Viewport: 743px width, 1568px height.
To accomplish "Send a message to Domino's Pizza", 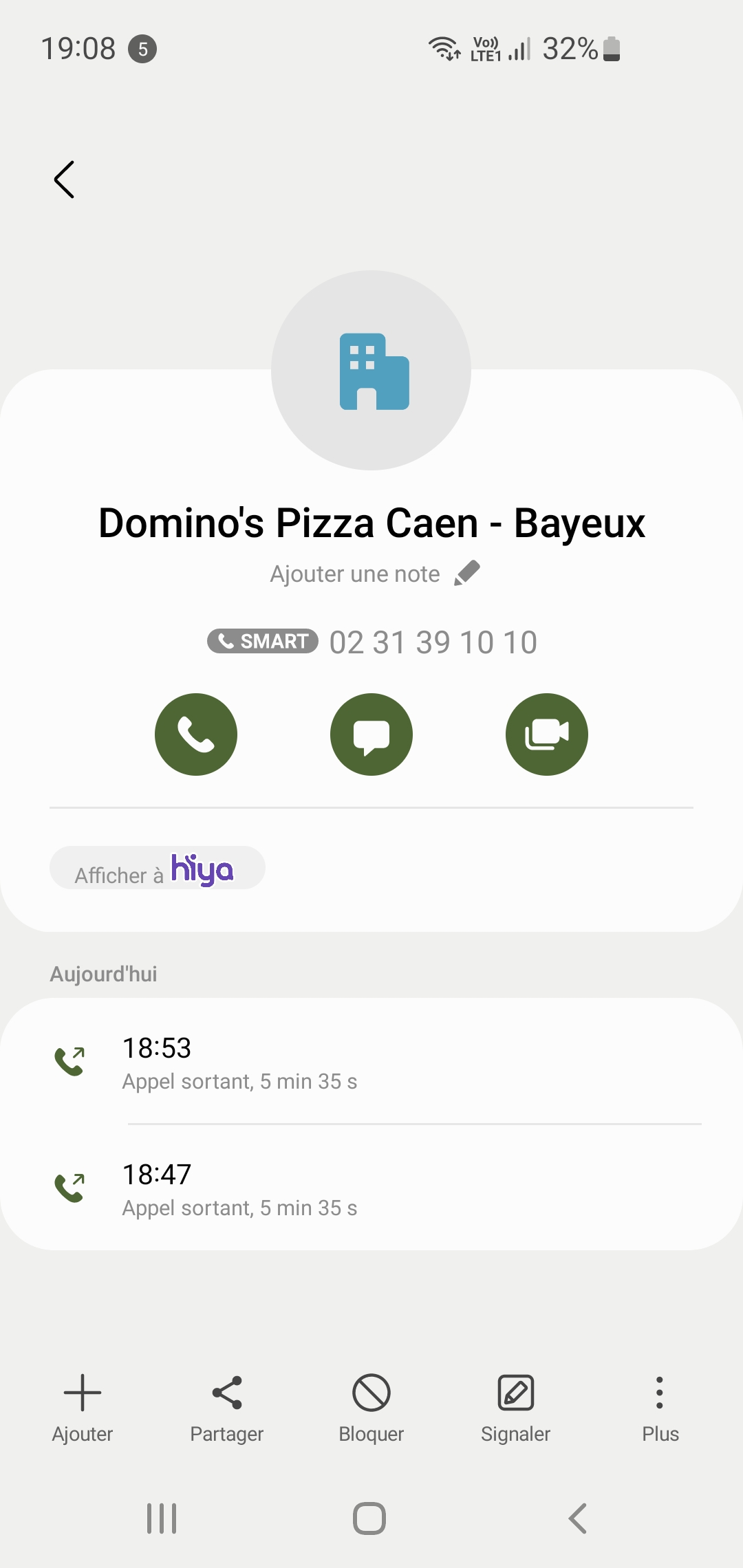I will [371, 734].
